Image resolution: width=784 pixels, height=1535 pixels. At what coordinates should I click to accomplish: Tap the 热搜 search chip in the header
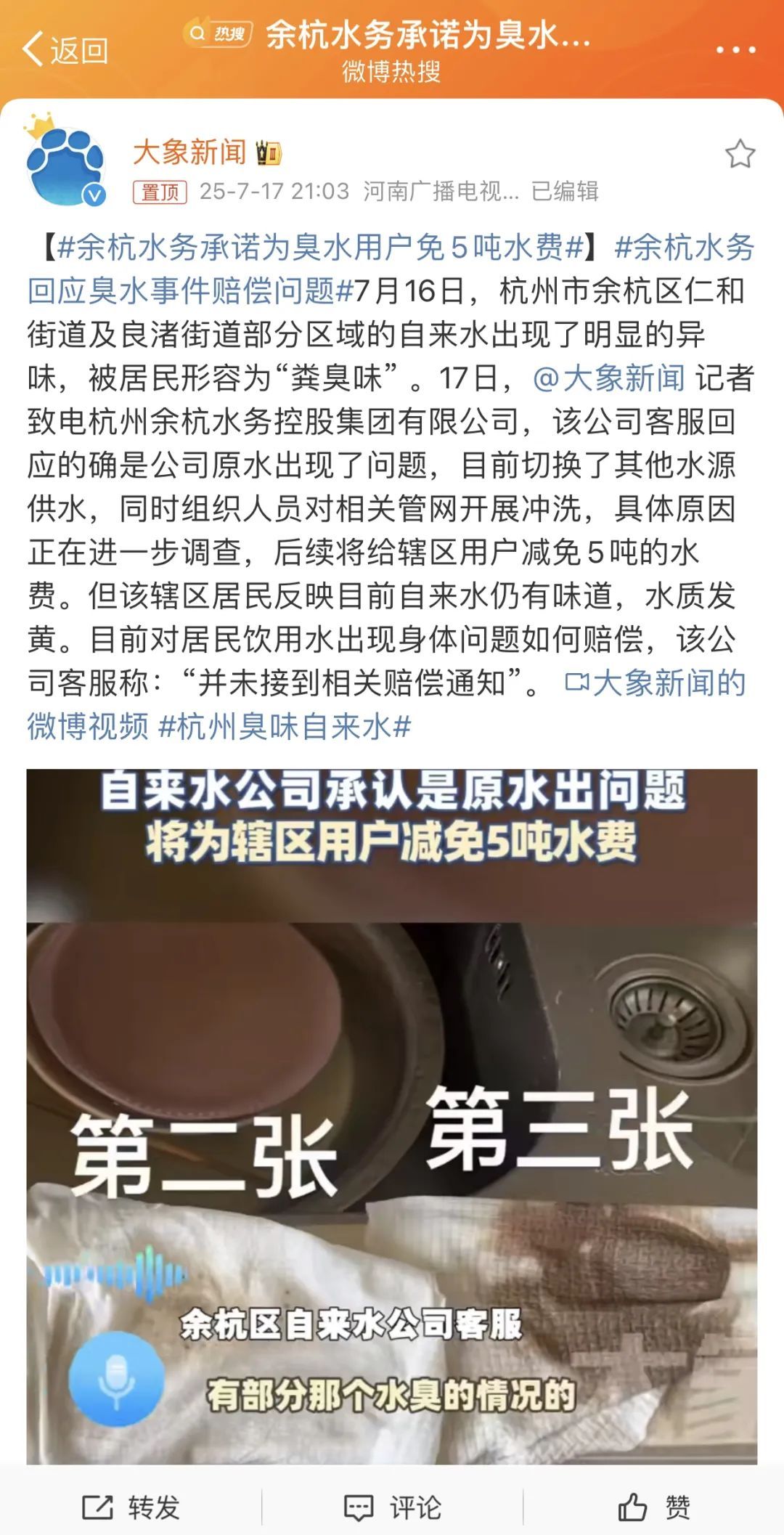pyautogui.click(x=219, y=33)
